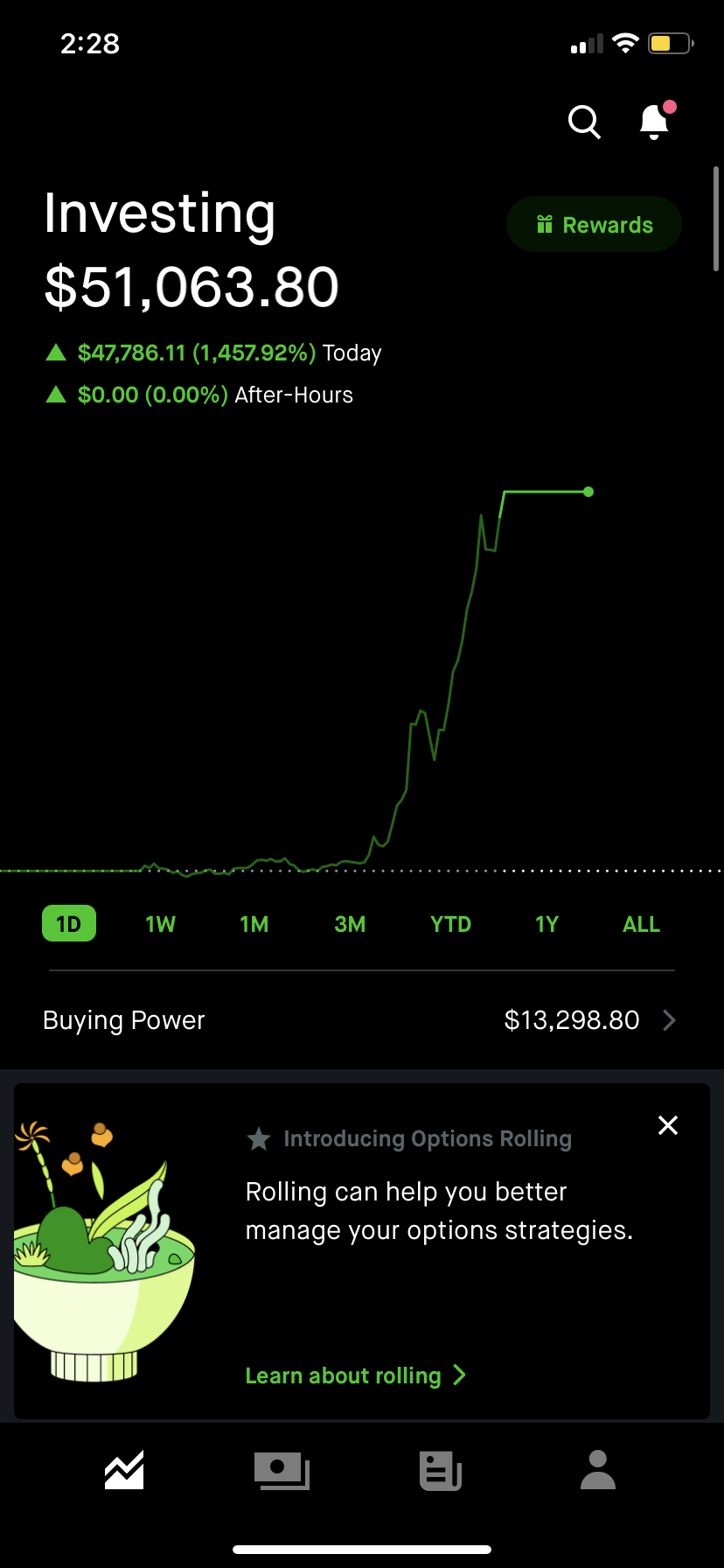Select the 1D chart range
Viewport: 724px width, 1568px height.
pyautogui.click(x=69, y=924)
